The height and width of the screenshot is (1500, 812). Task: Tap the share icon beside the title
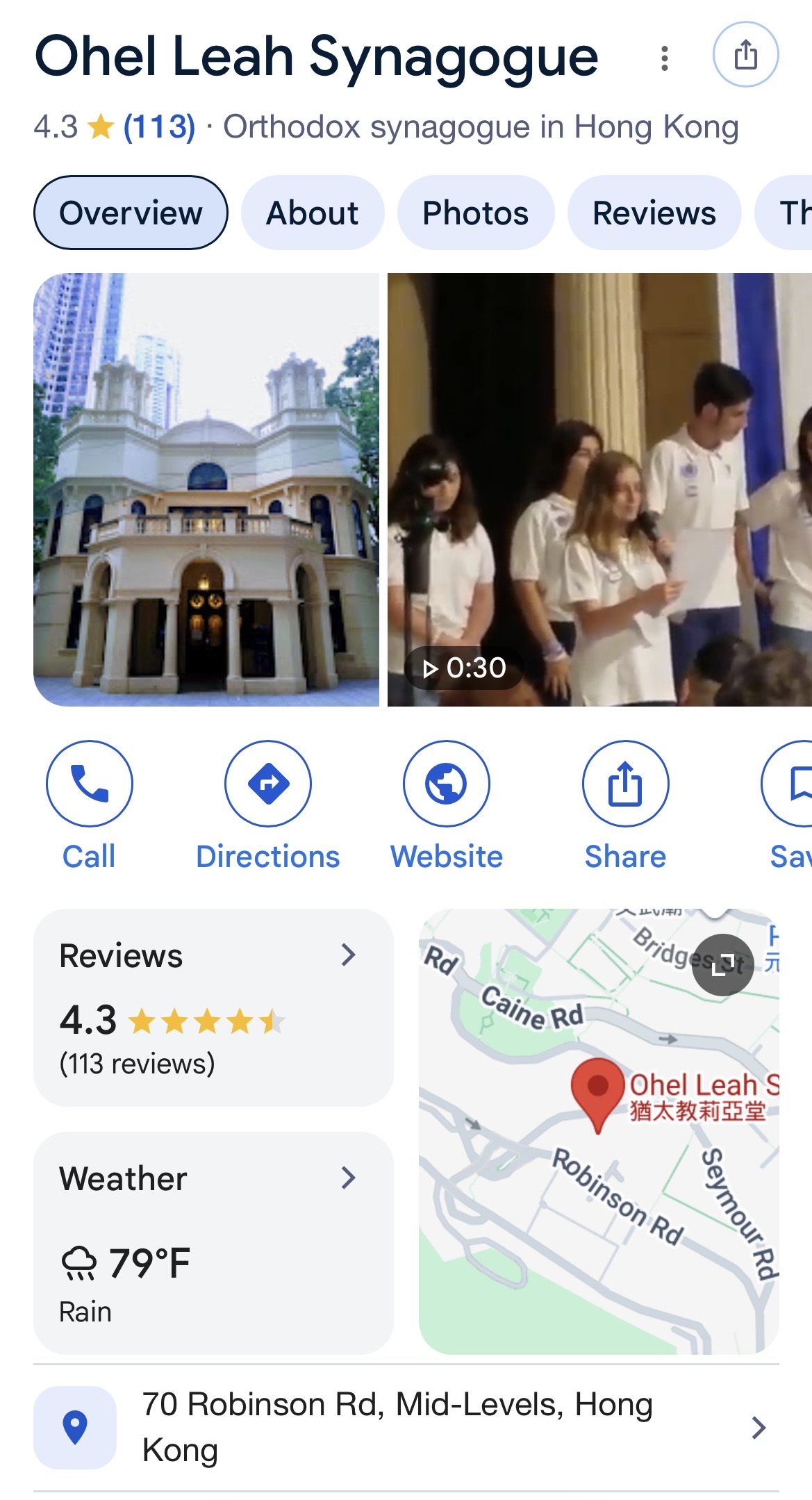tap(745, 54)
